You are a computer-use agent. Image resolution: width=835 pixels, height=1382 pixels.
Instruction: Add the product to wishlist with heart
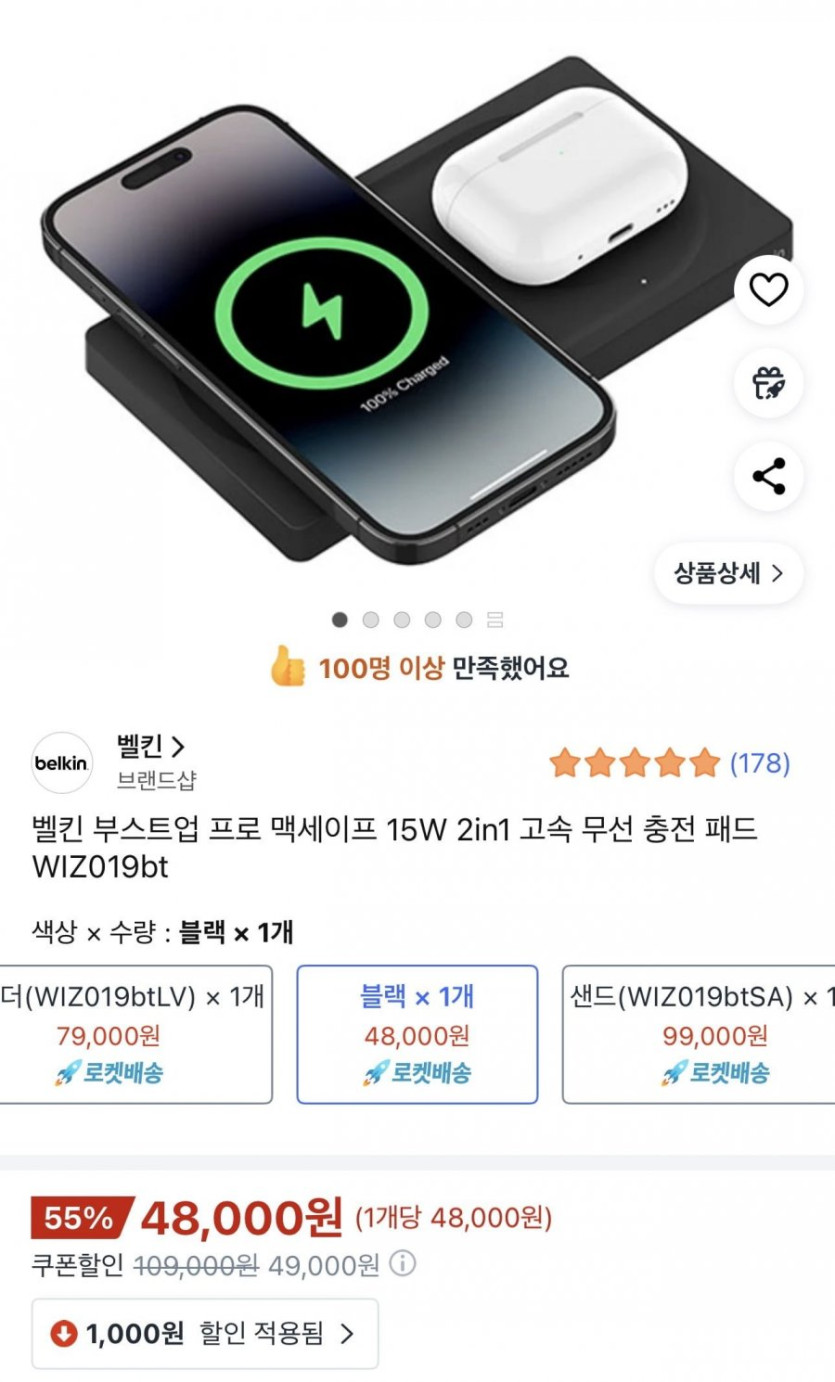click(x=768, y=290)
